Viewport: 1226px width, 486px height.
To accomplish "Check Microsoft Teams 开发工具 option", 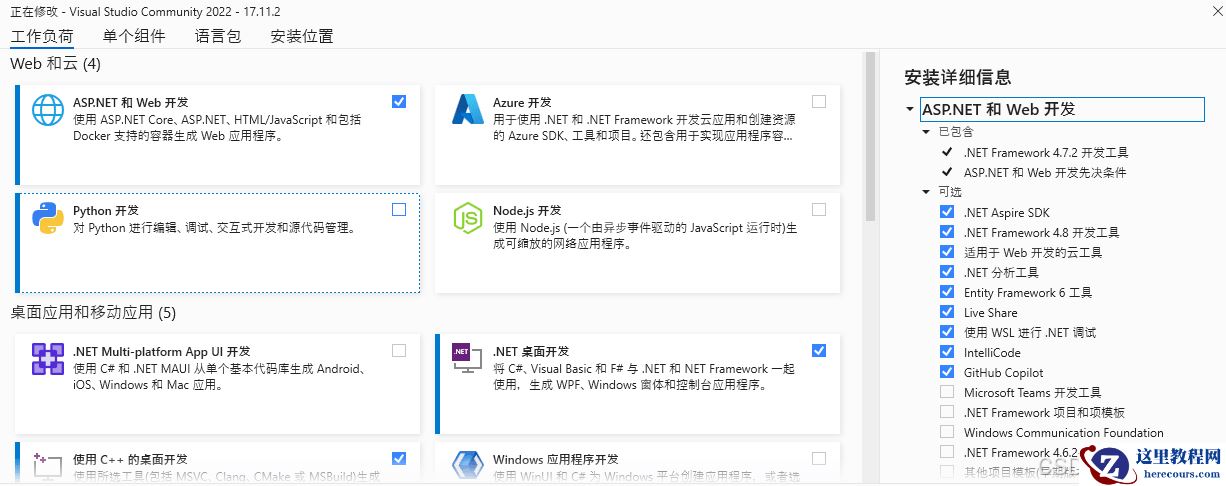I will 947,392.
